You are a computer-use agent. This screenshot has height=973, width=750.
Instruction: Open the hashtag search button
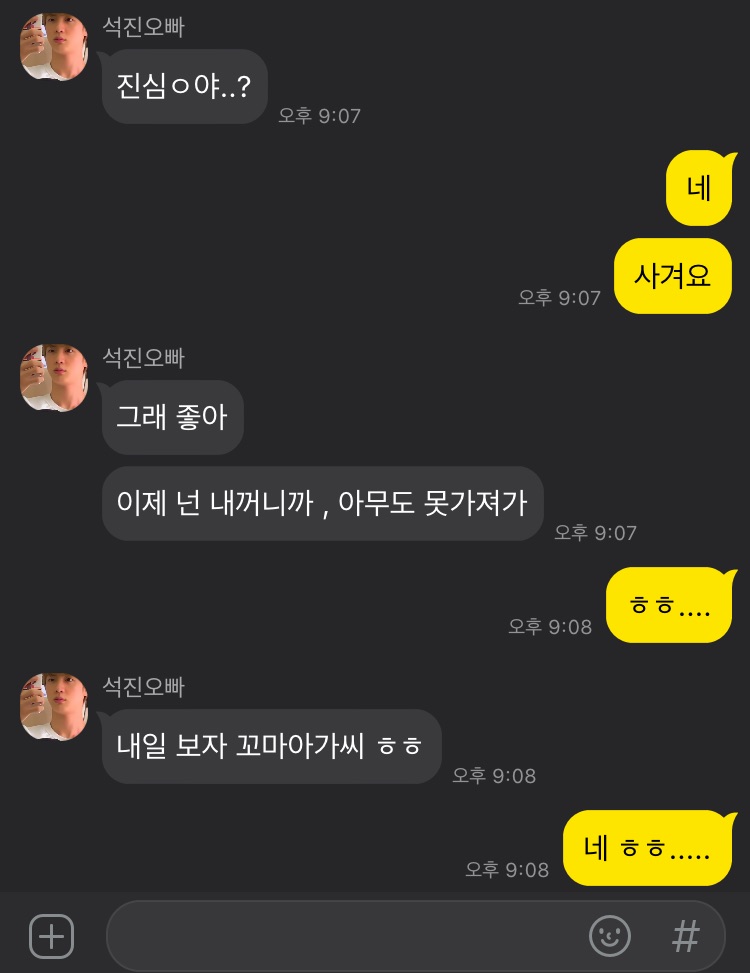[x=685, y=937]
